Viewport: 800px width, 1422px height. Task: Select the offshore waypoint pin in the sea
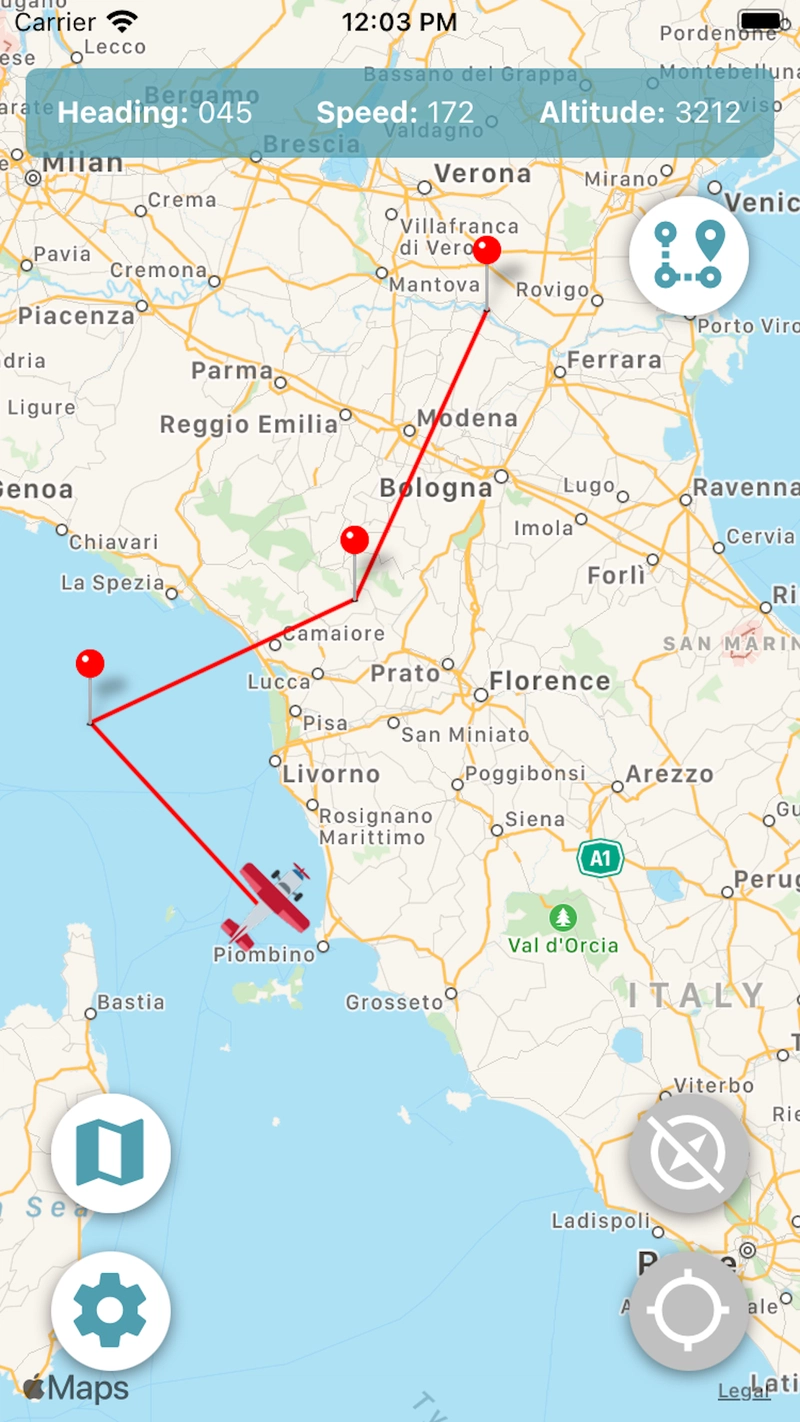[90, 662]
